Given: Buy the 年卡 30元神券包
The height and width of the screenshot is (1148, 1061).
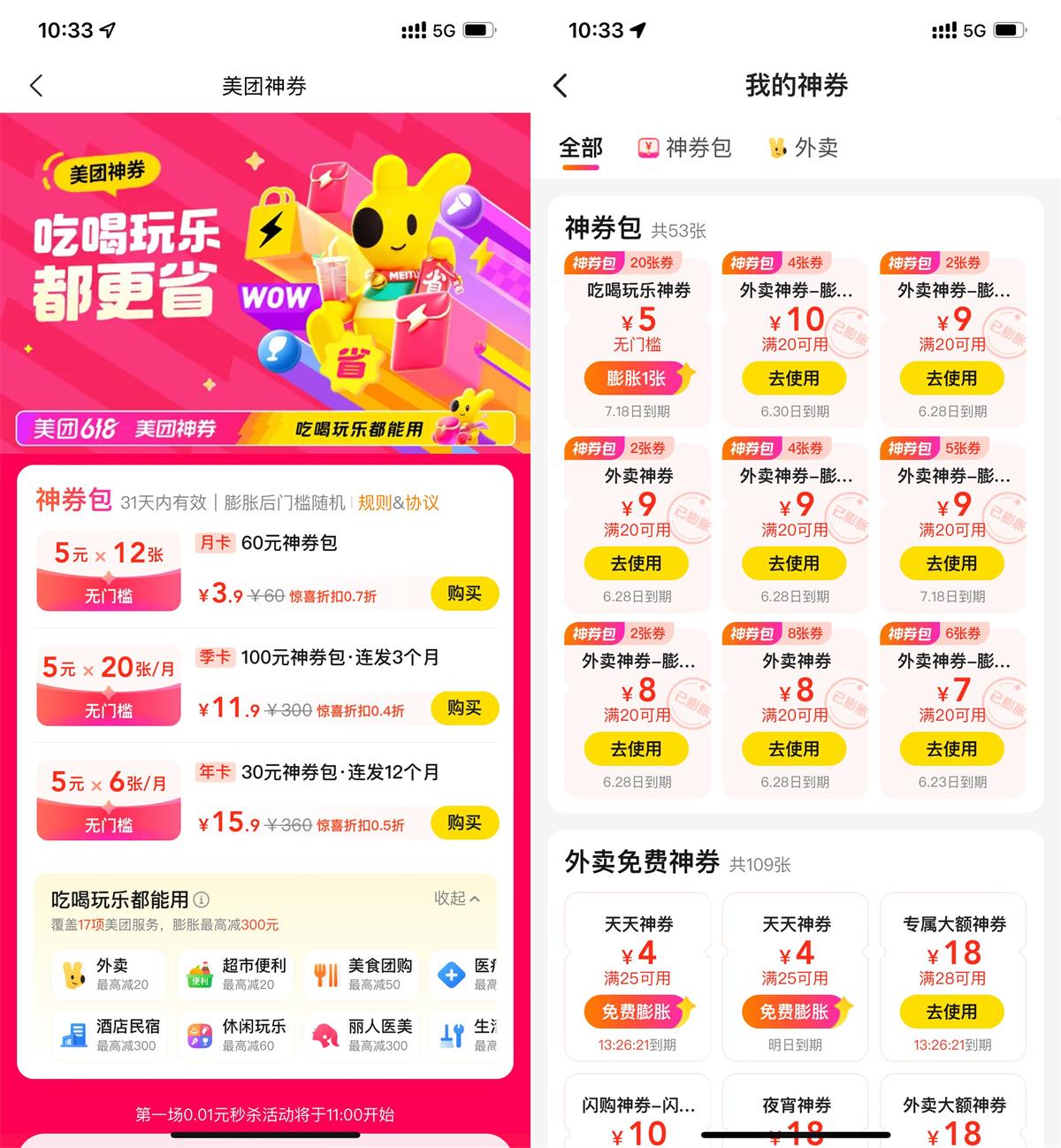Looking at the screenshot, I should (464, 823).
